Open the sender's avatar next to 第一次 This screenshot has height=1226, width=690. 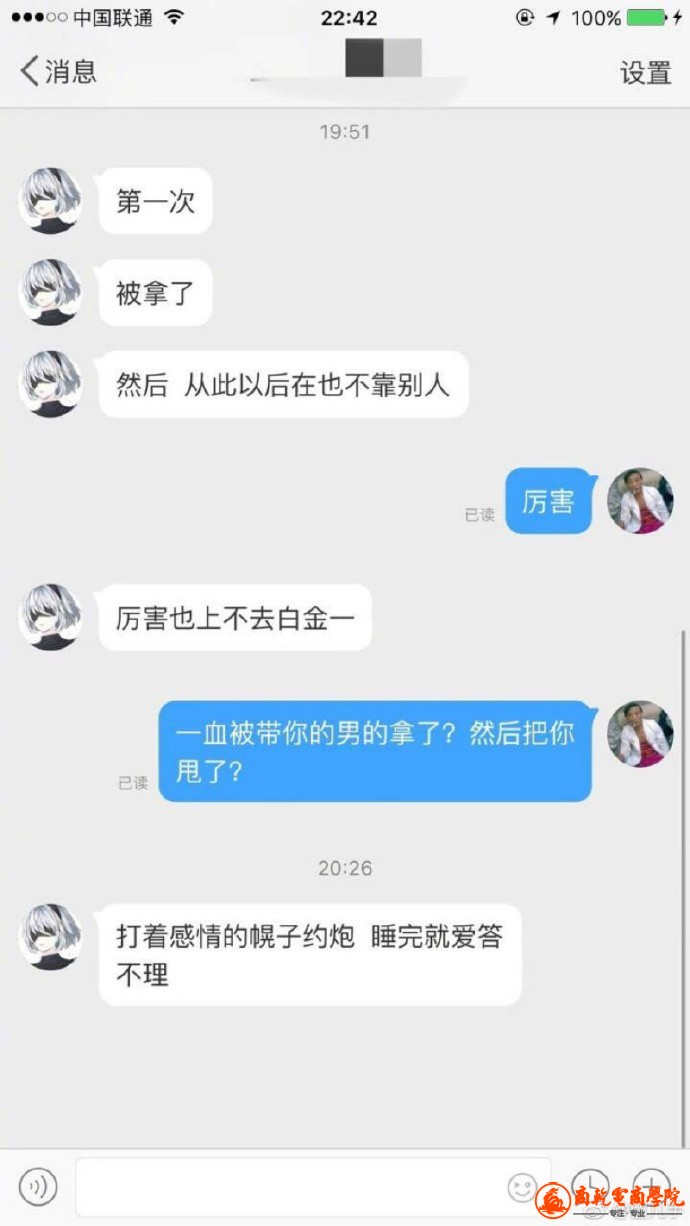pos(51,201)
